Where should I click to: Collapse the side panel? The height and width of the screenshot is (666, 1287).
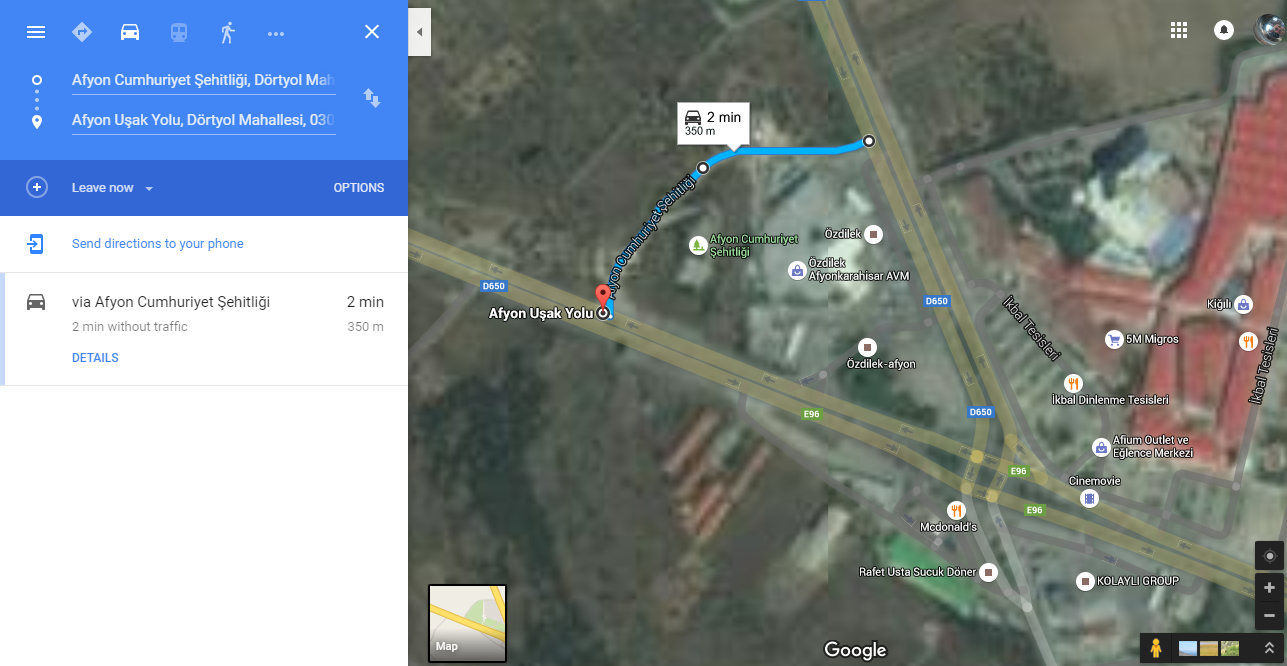click(419, 32)
